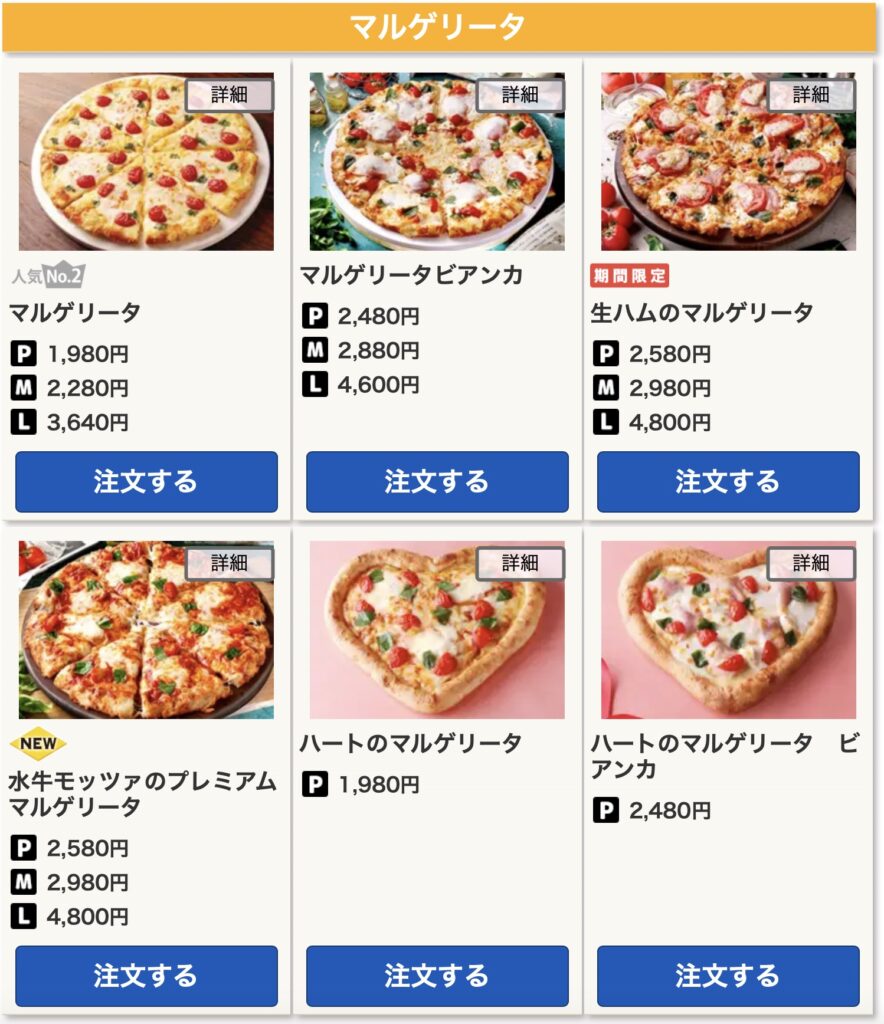Select the P size icon on ハートのマルゲリータ

tap(315, 786)
